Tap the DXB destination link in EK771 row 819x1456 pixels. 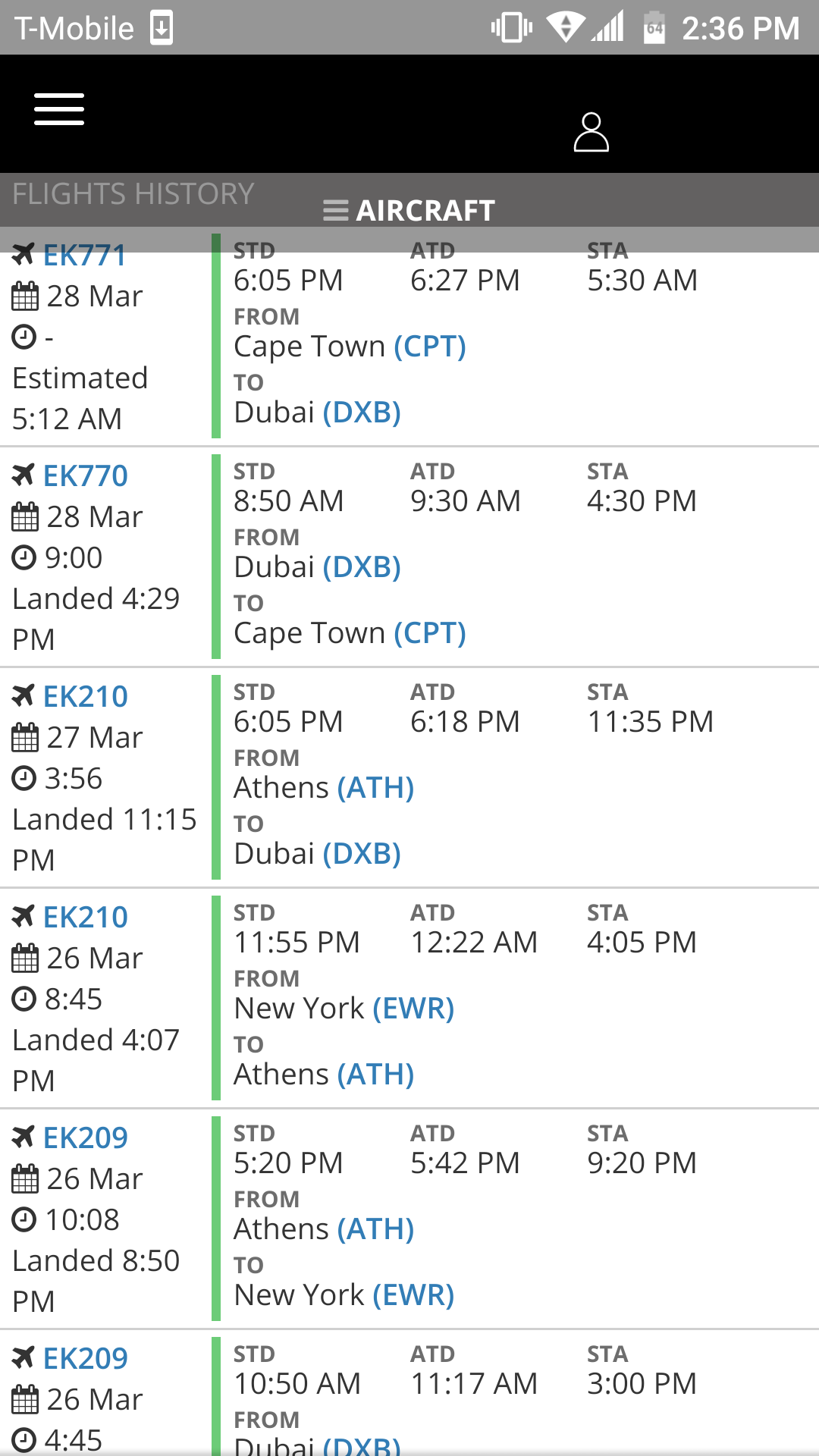(362, 413)
